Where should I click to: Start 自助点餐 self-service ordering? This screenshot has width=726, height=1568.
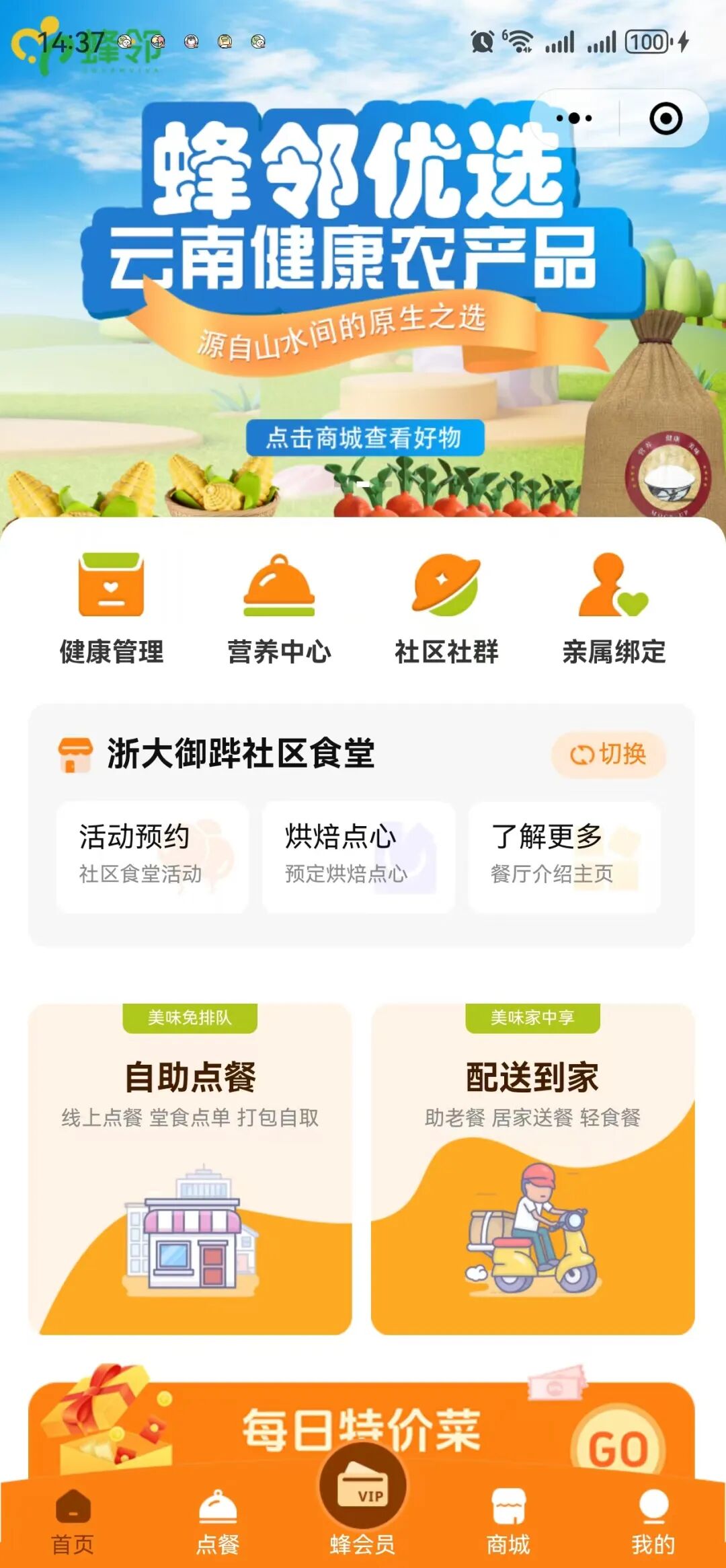(x=190, y=1168)
